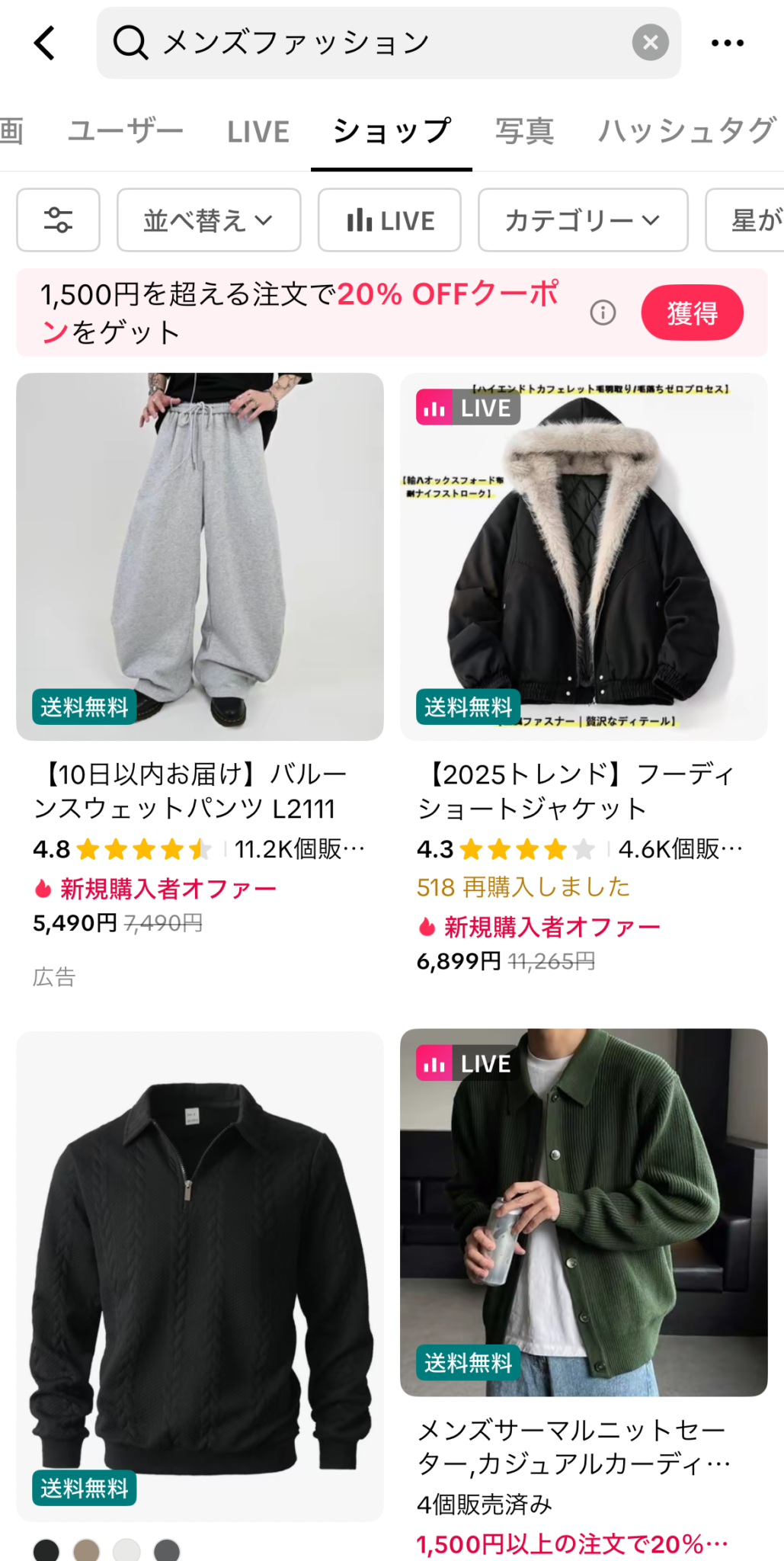This screenshot has width=784, height=1561.
Task: Open the バルーンスウェットパンツ product
Action: (x=200, y=556)
